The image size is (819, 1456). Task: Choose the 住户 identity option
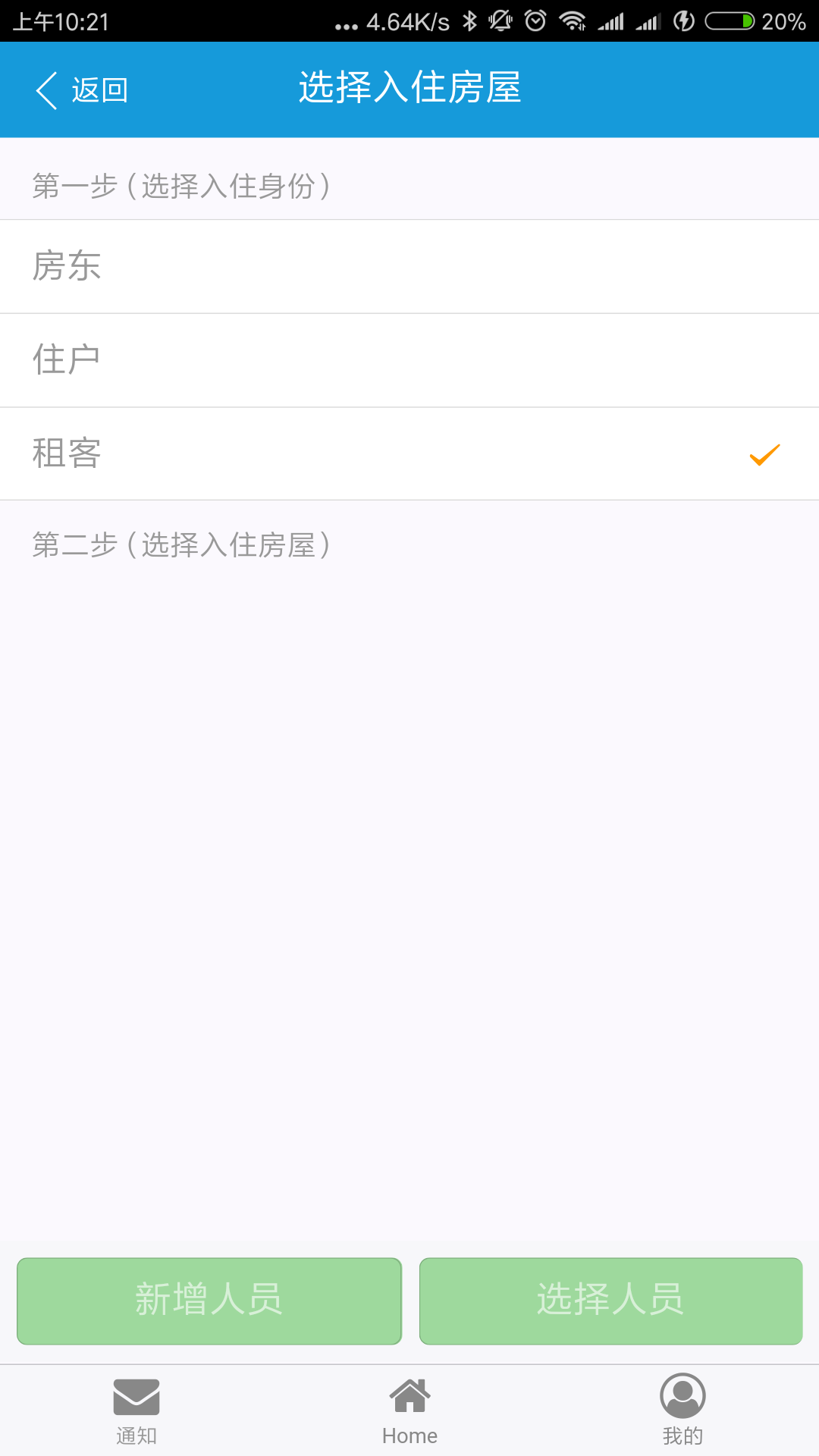pyautogui.click(x=409, y=360)
